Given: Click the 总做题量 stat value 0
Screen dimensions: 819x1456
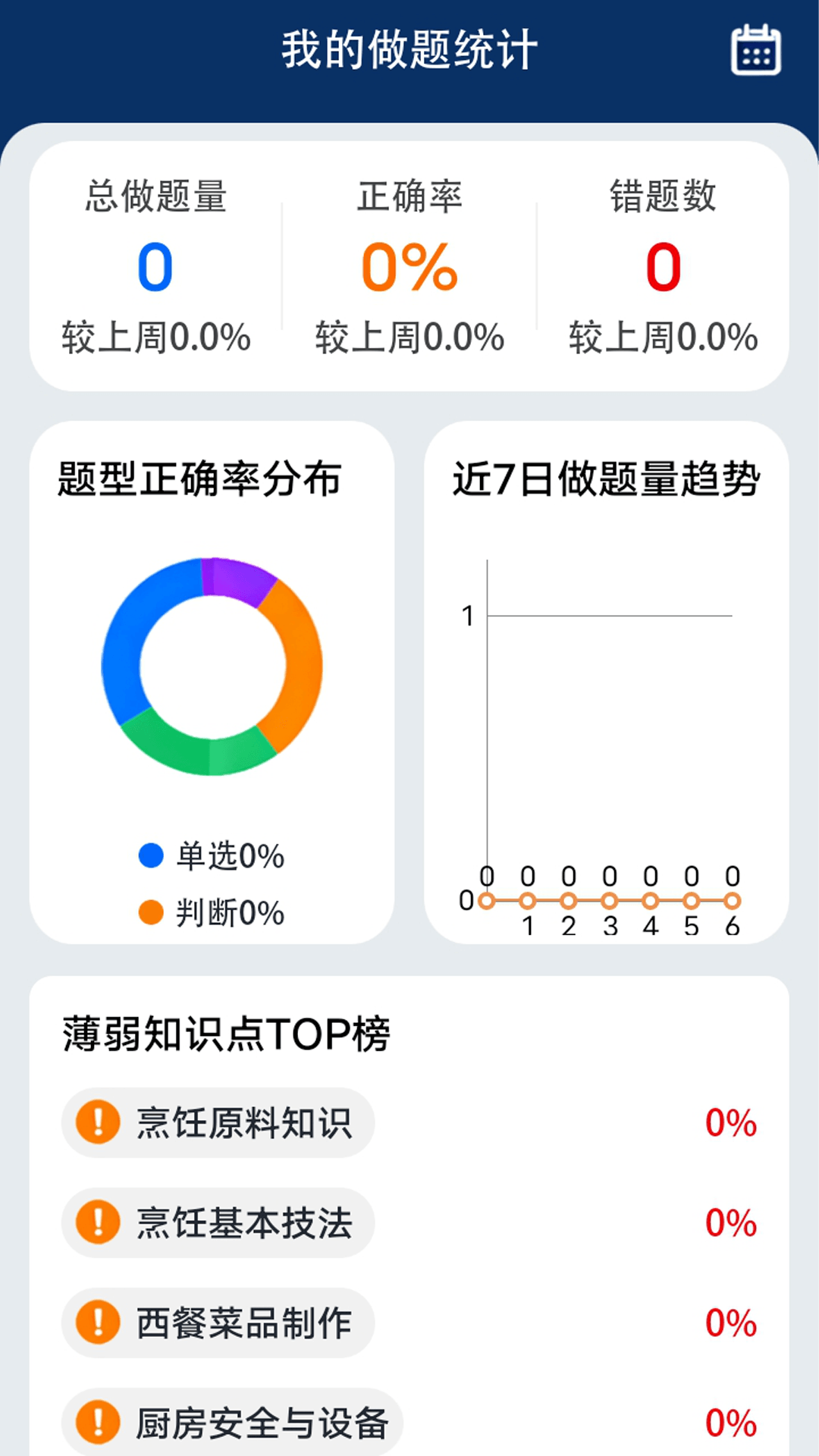Looking at the screenshot, I should (x=157, y=267).
